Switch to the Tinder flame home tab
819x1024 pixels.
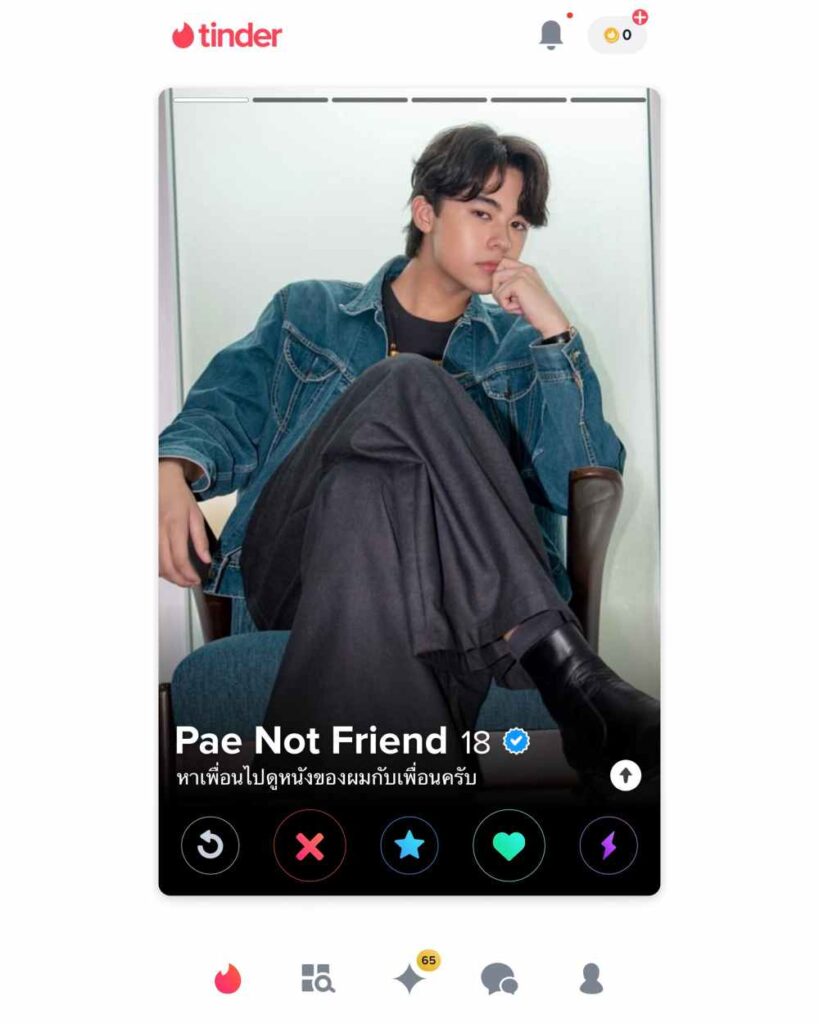pyautogui.click(x=228, y=978)
